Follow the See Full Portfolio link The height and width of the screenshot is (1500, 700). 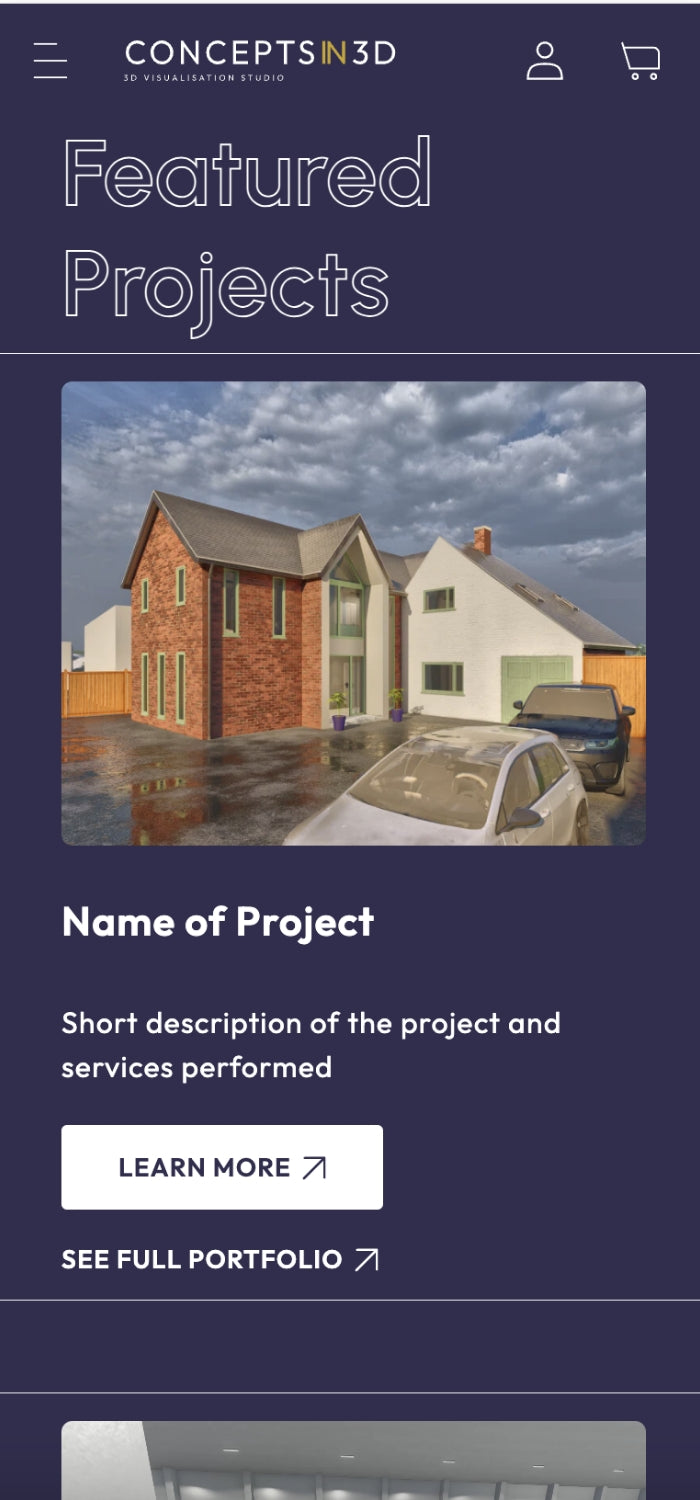(x=220, y=1259)
